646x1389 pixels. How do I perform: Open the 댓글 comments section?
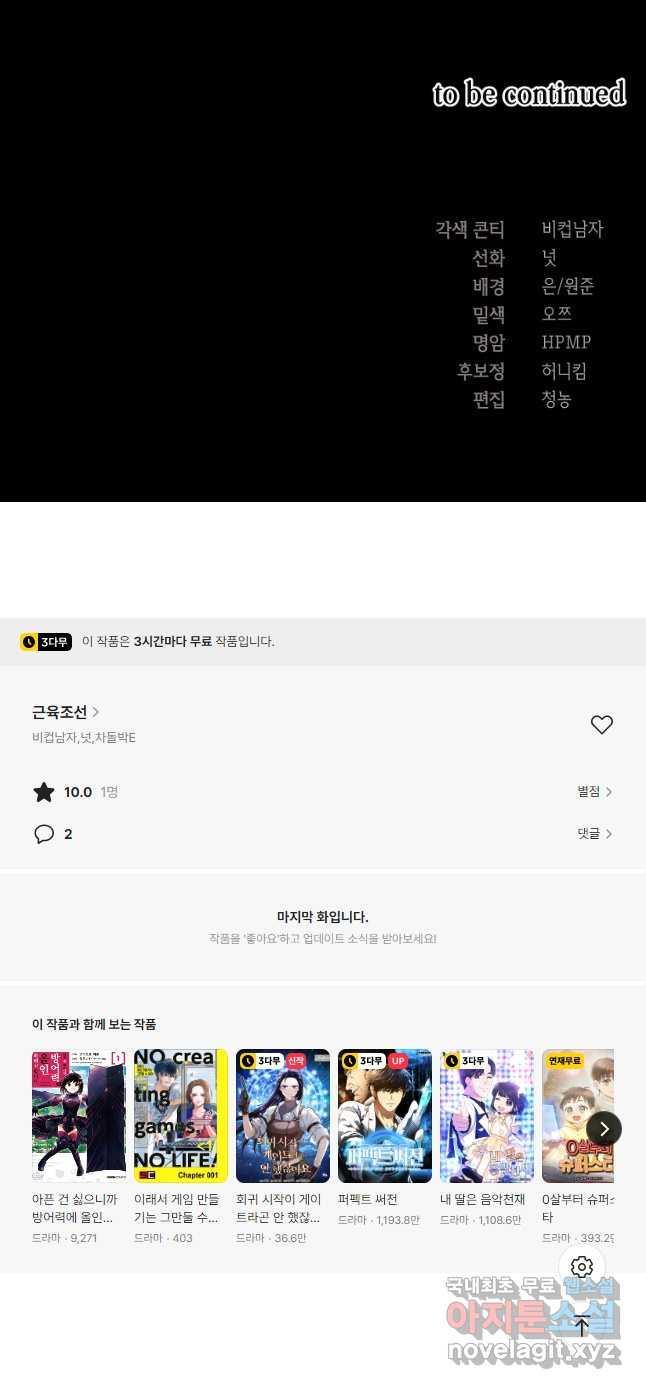coord(594,834)
